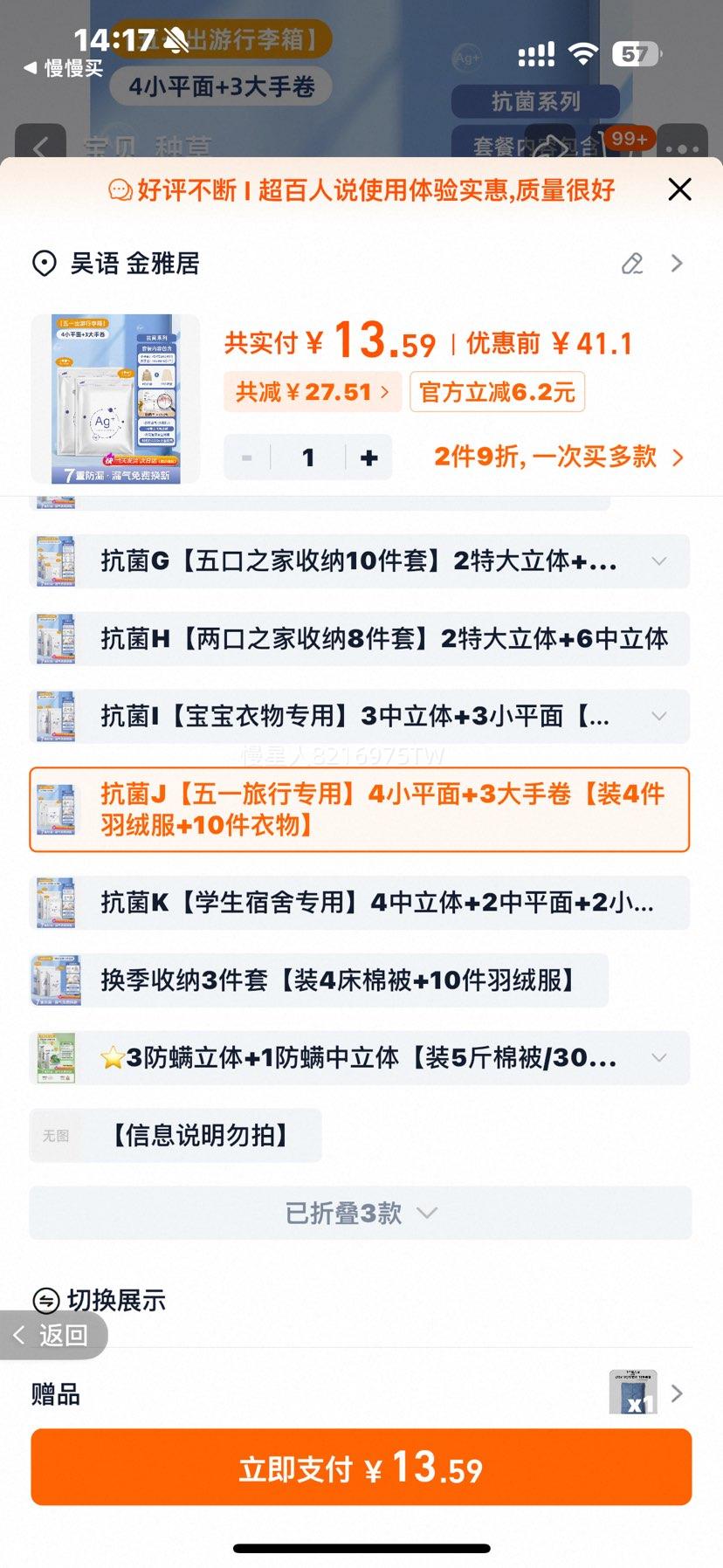Viewport: 723px width, 1568px height.
Task: Tap the 立即支付 ¥13.59 payment button
Action: point(361,1468)
